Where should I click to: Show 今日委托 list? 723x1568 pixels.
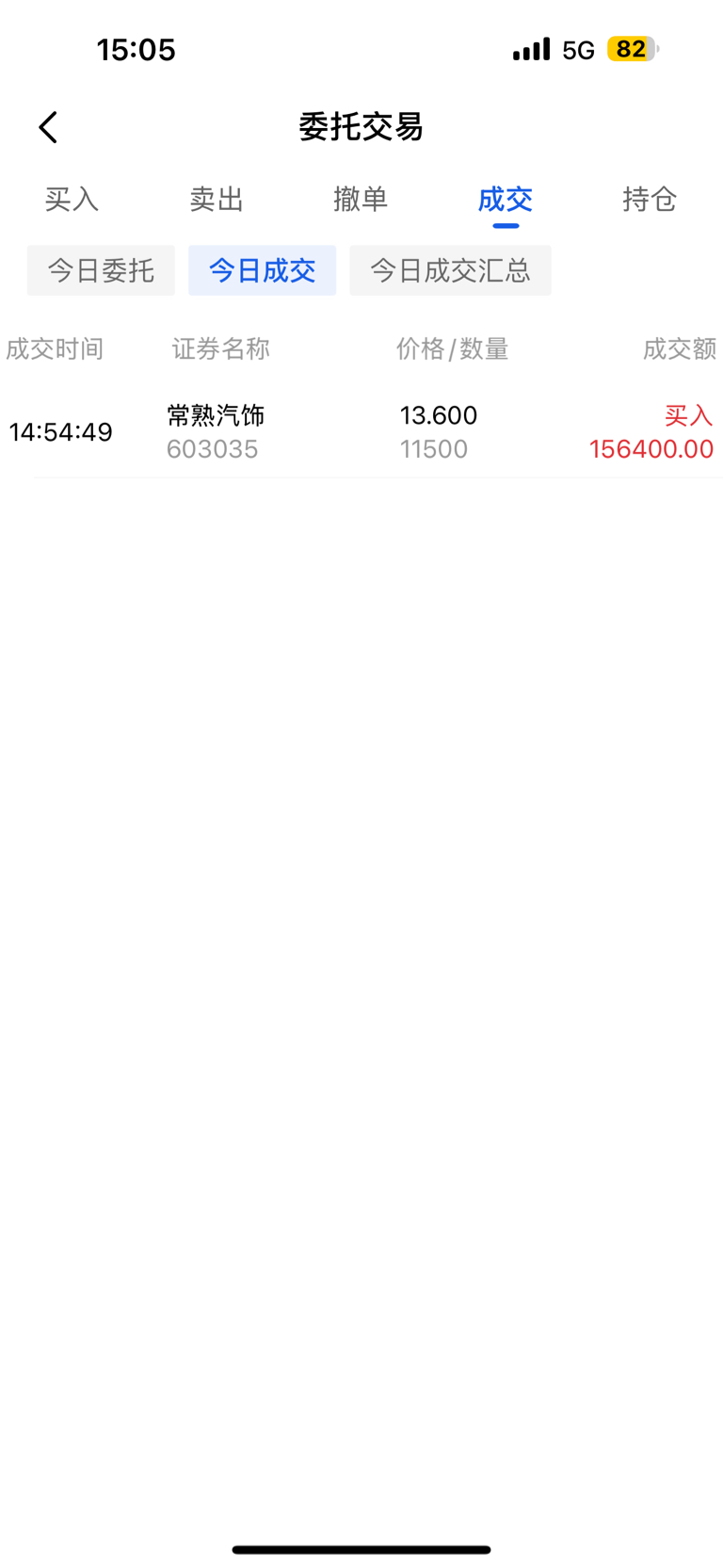point(101,270)
